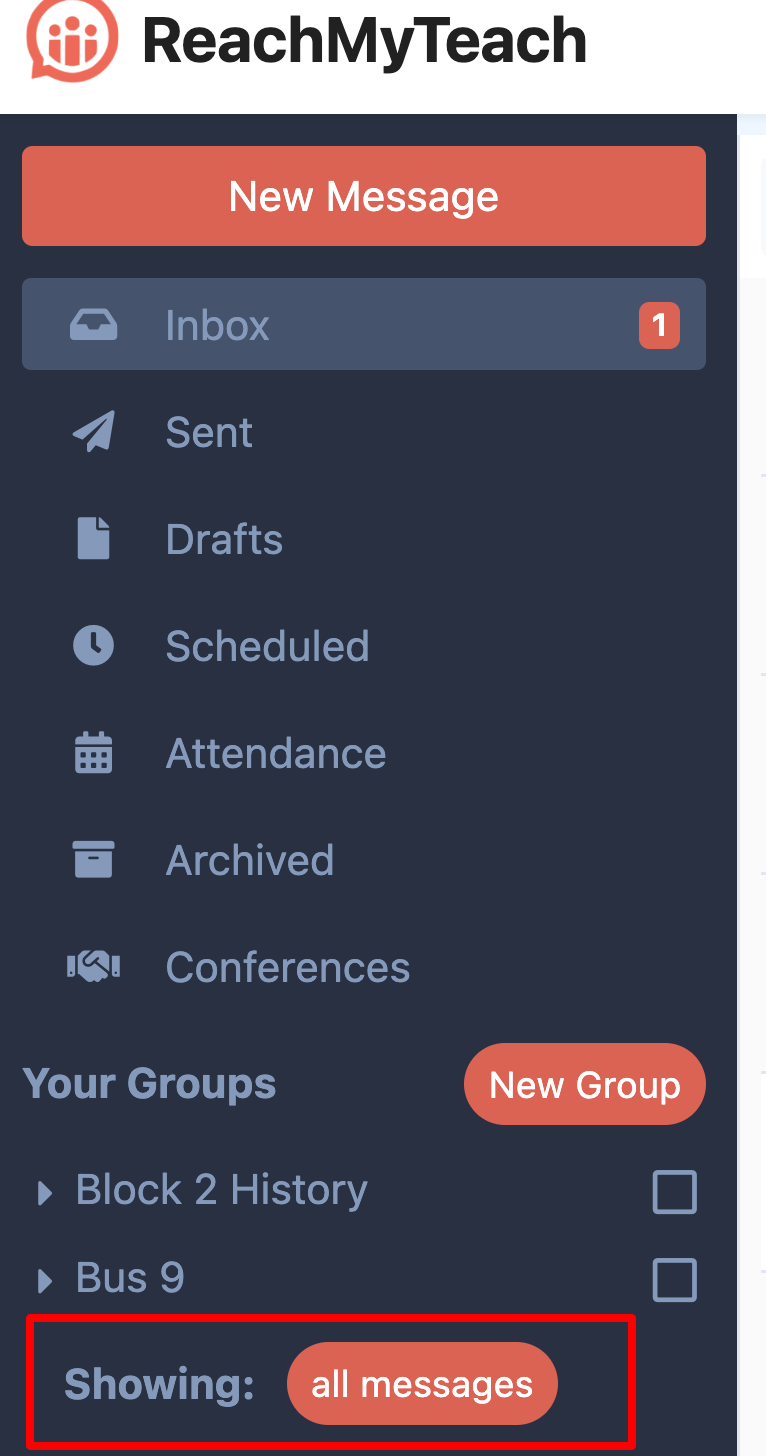Open Conferences

(287, 967)
